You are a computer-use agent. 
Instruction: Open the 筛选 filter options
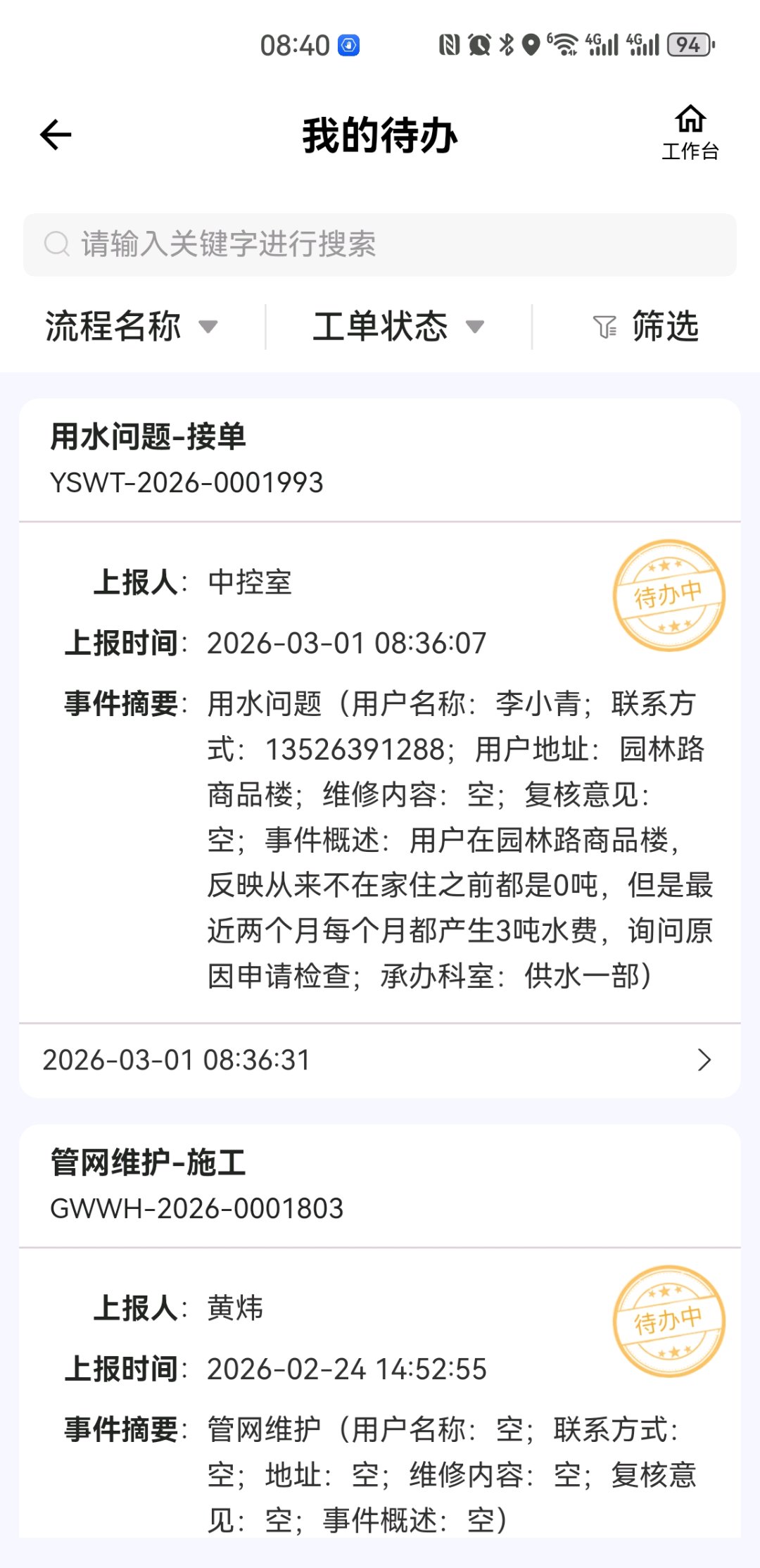pos(646,327)
